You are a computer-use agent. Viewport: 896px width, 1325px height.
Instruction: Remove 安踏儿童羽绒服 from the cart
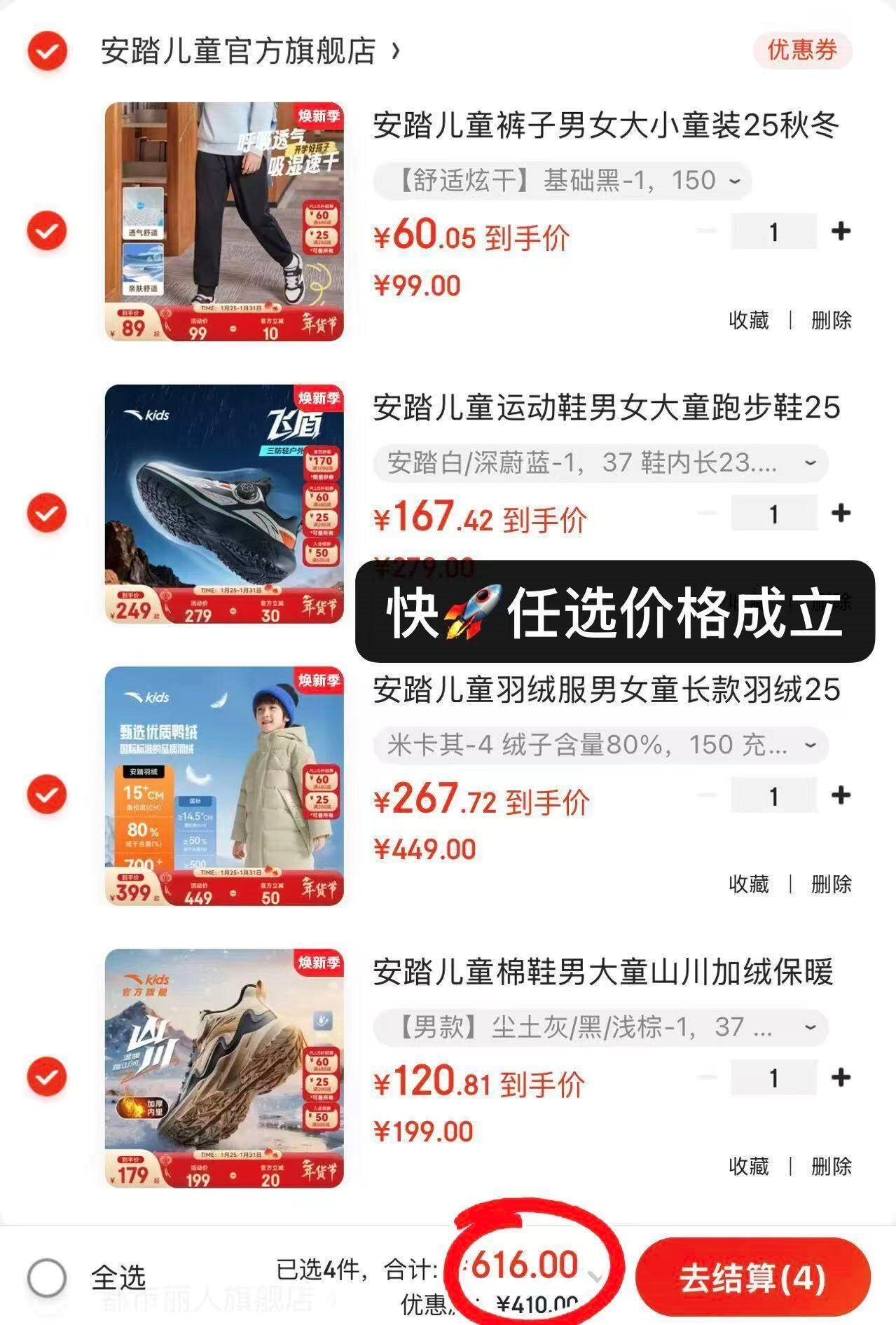point(831,884)
